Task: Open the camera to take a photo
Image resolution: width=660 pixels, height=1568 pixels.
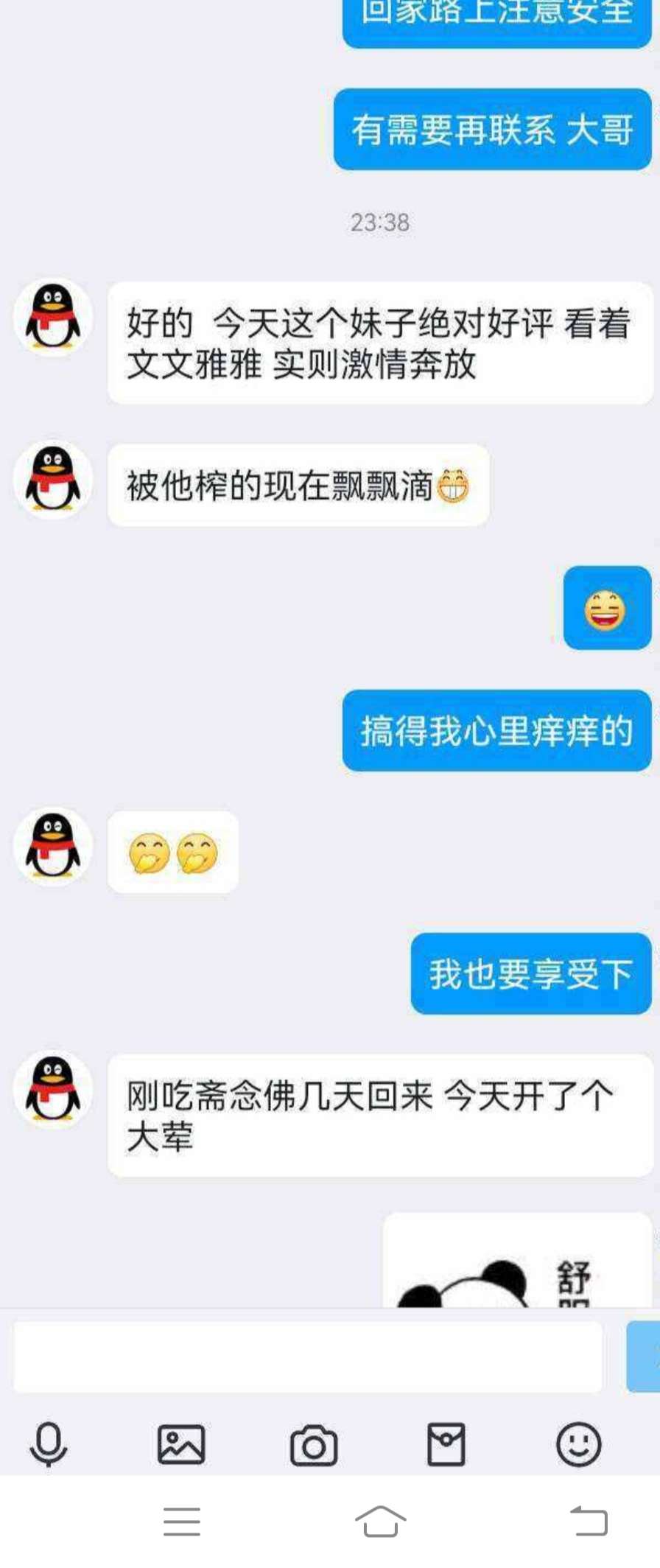Action: [314, 1446]
